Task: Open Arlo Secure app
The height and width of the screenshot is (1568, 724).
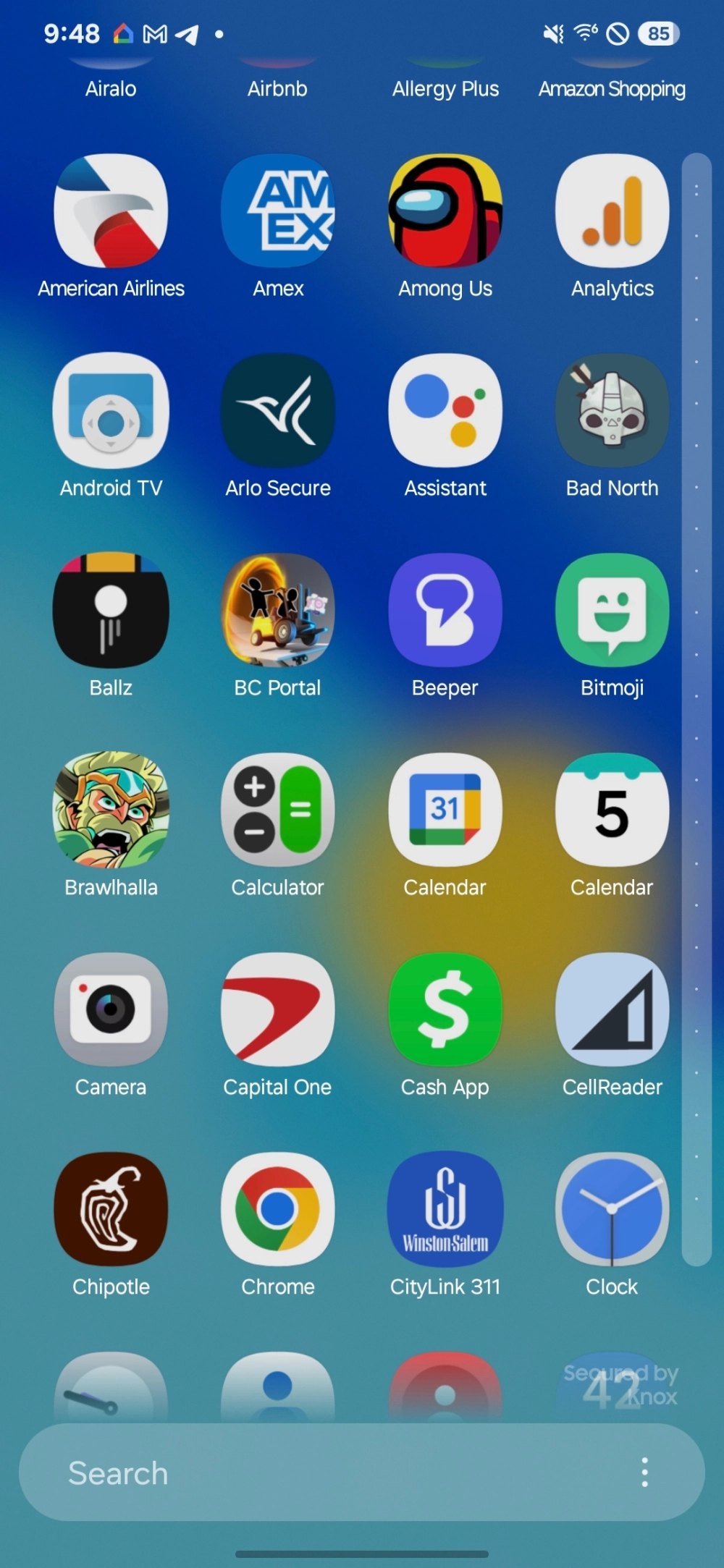Action: click(x=278, y=411)
